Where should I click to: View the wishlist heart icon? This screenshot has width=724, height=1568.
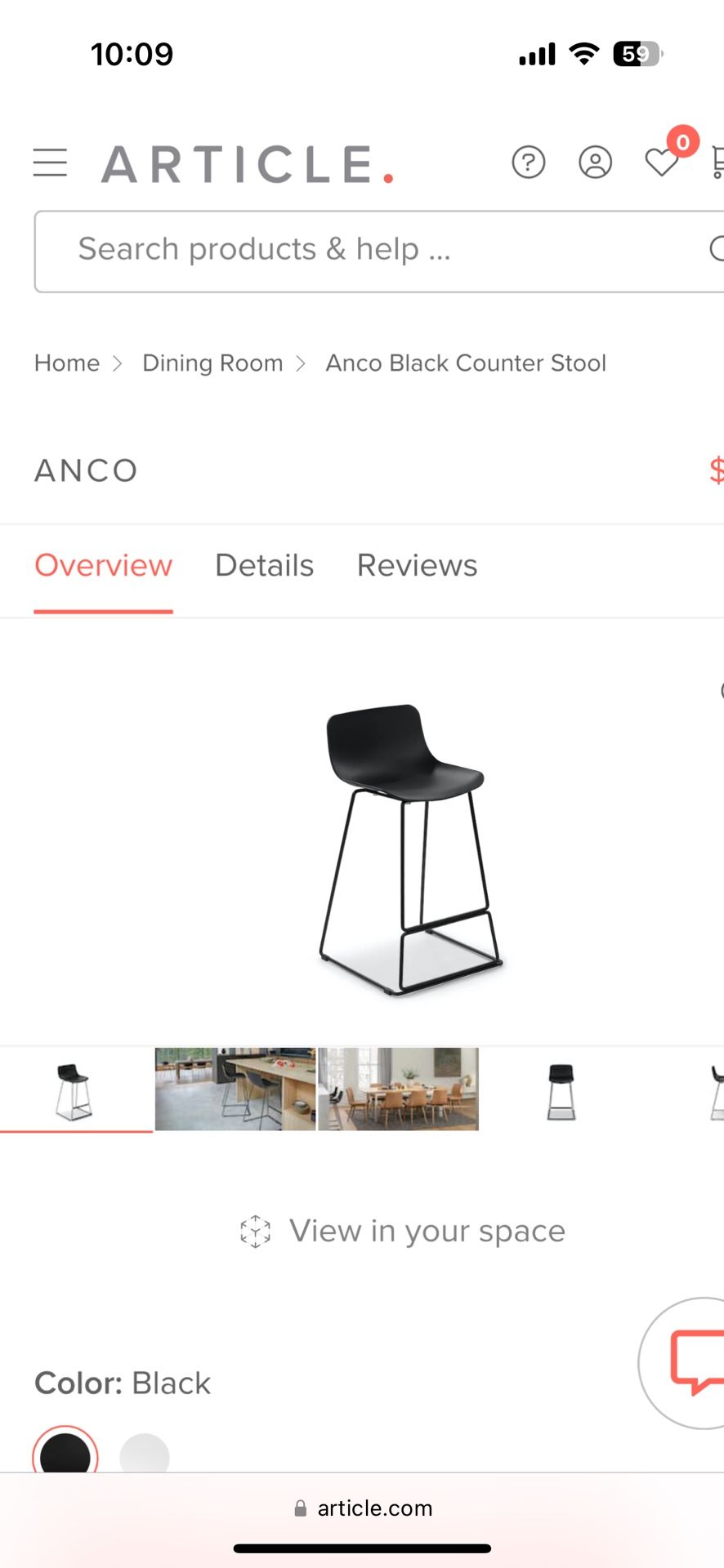662,163
